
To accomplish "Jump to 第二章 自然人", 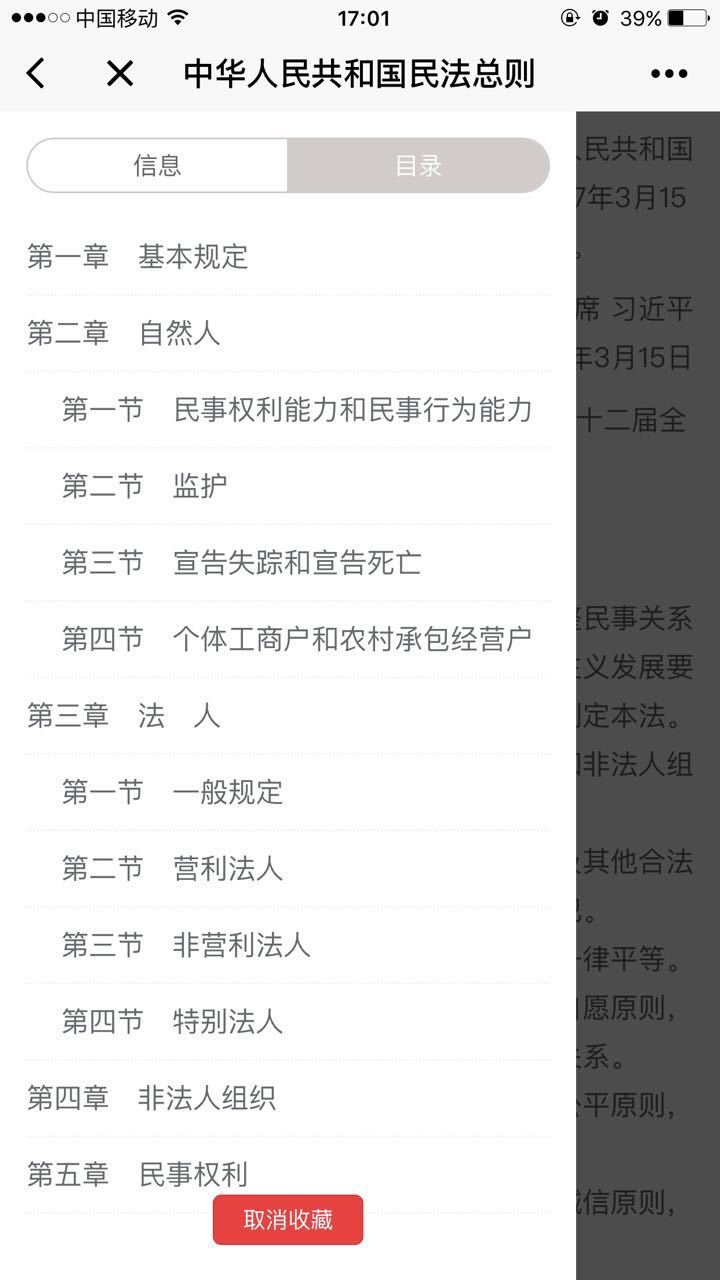I will [124, 333].
